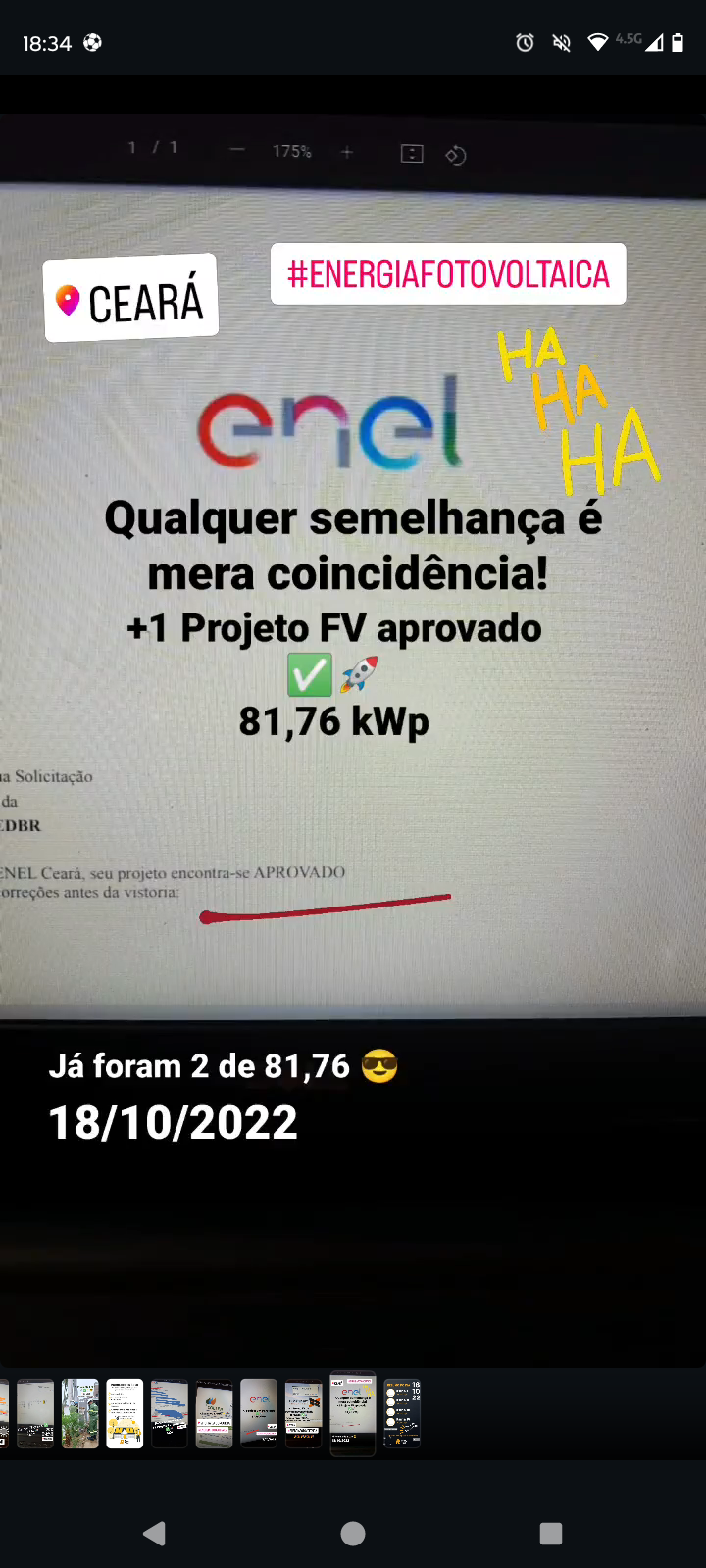Select the currently highlighted enel story thumbnail
Screen dimensions: 706x1568
(x=353, y=1413)
